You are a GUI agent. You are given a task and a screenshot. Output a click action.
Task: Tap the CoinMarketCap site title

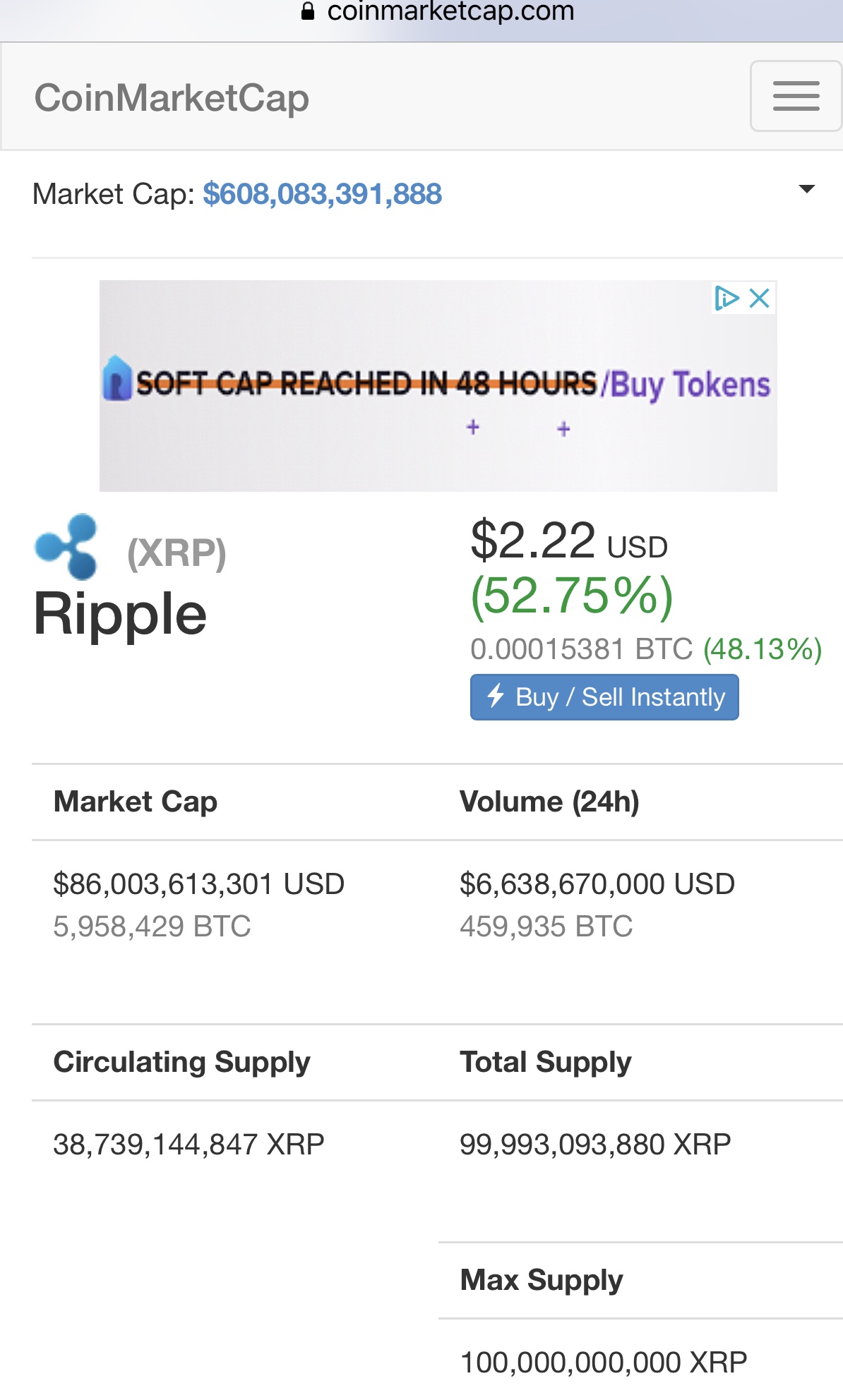click(x=172, y=97)
